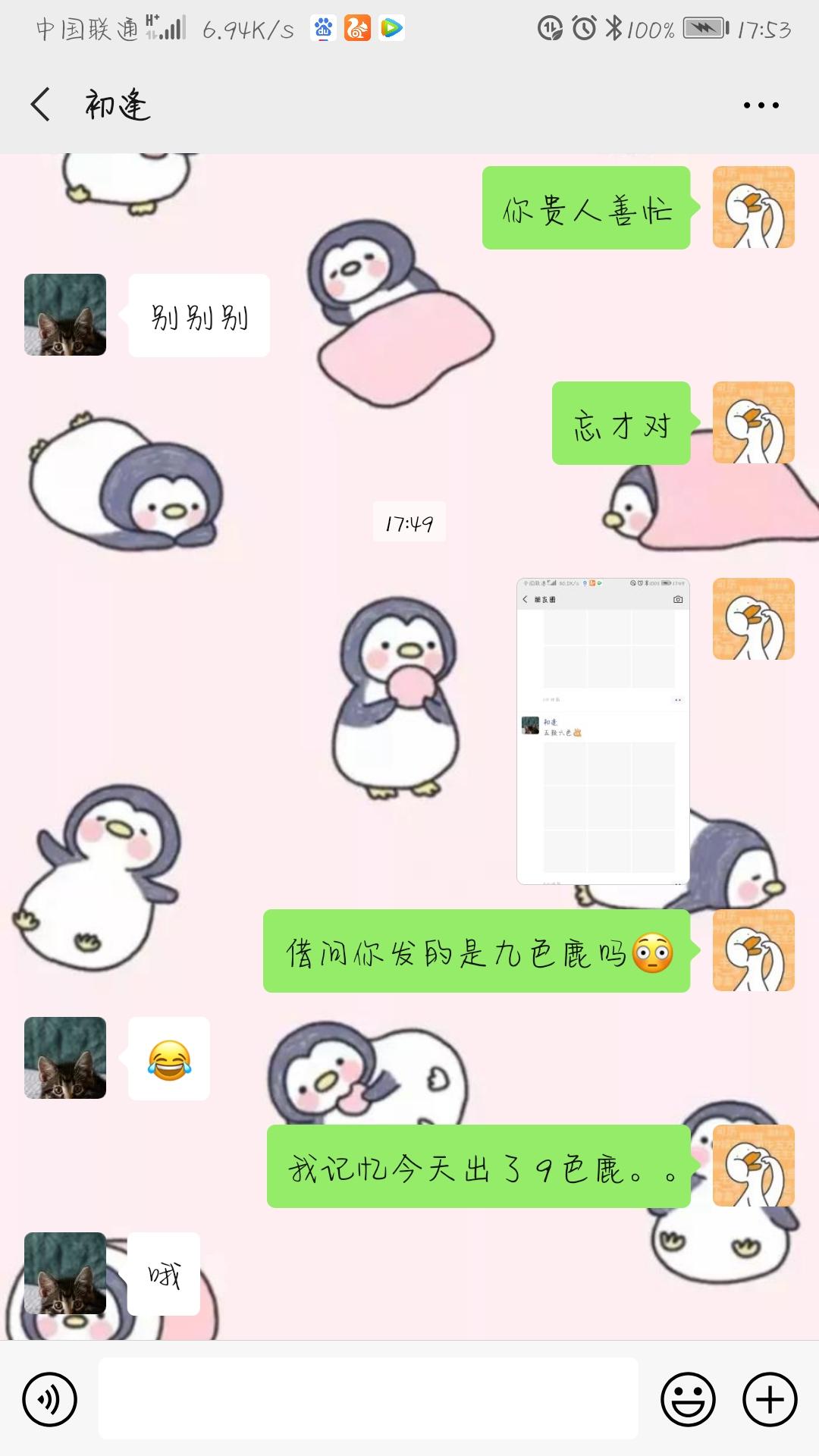Screen dimensions: 819x1456
Task: Switch to voice message input
Action: point(50,1399)
